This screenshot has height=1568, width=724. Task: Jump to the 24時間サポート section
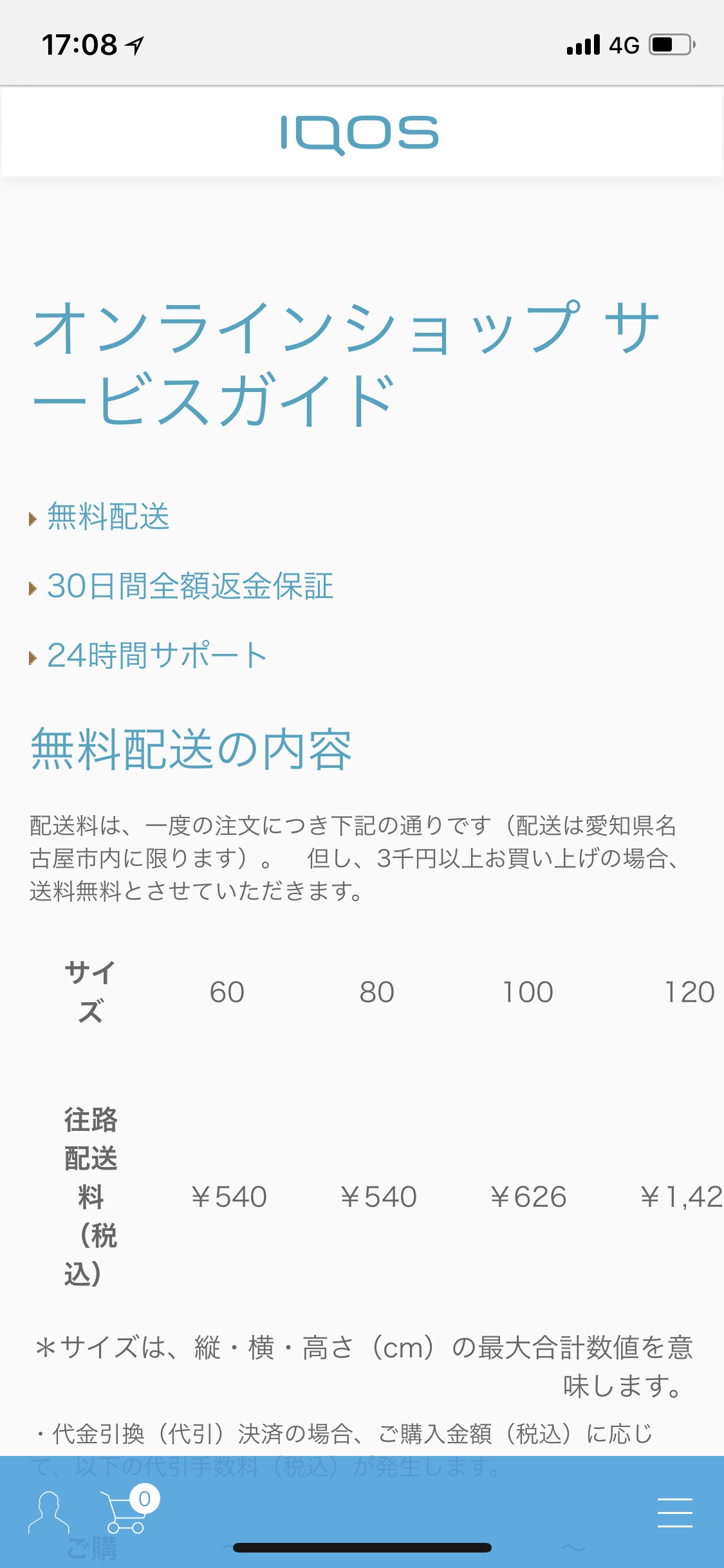click(x=157, y=656)
